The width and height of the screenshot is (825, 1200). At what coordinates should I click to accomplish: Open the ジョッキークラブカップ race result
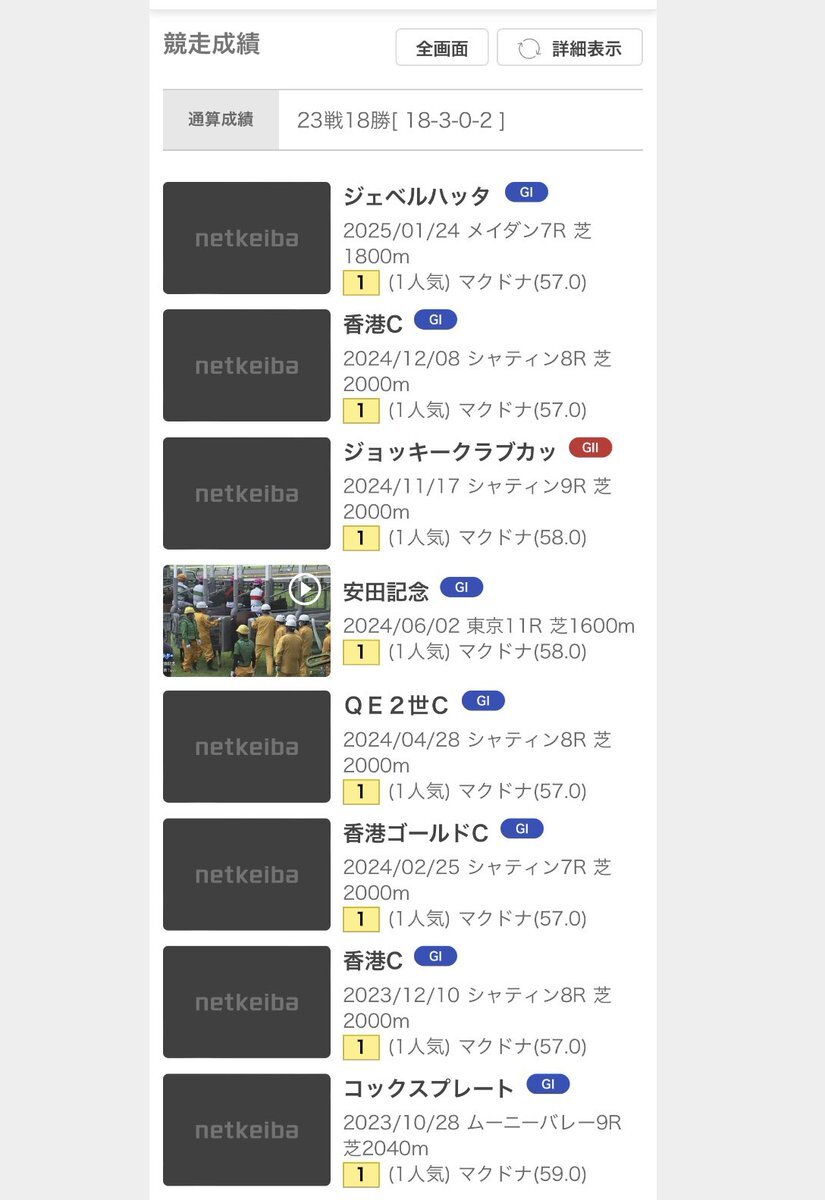click(449, 452)
